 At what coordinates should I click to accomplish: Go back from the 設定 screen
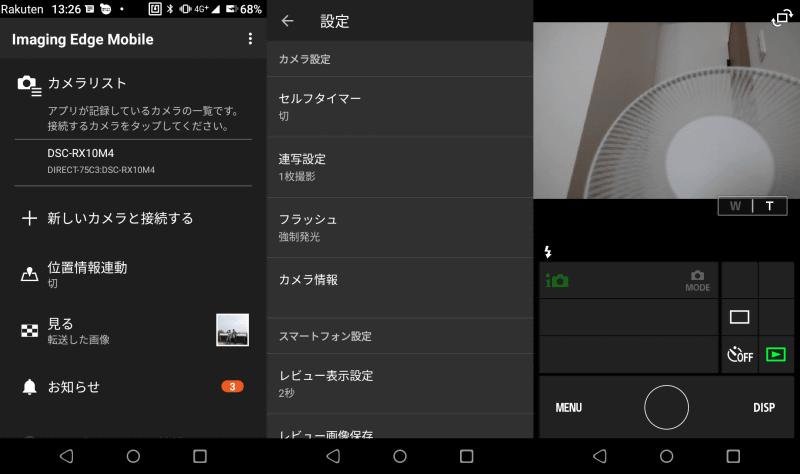point(288,21)
